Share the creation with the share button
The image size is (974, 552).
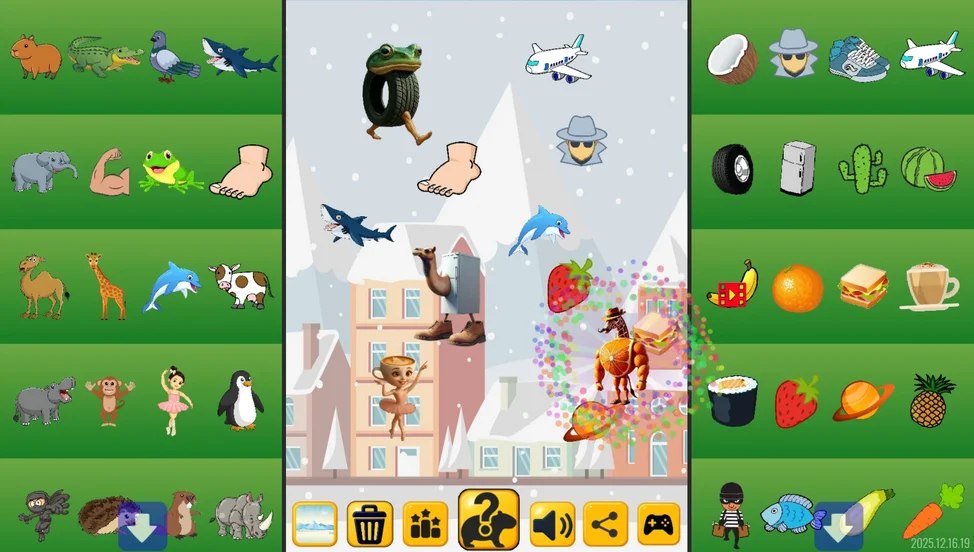606,523
